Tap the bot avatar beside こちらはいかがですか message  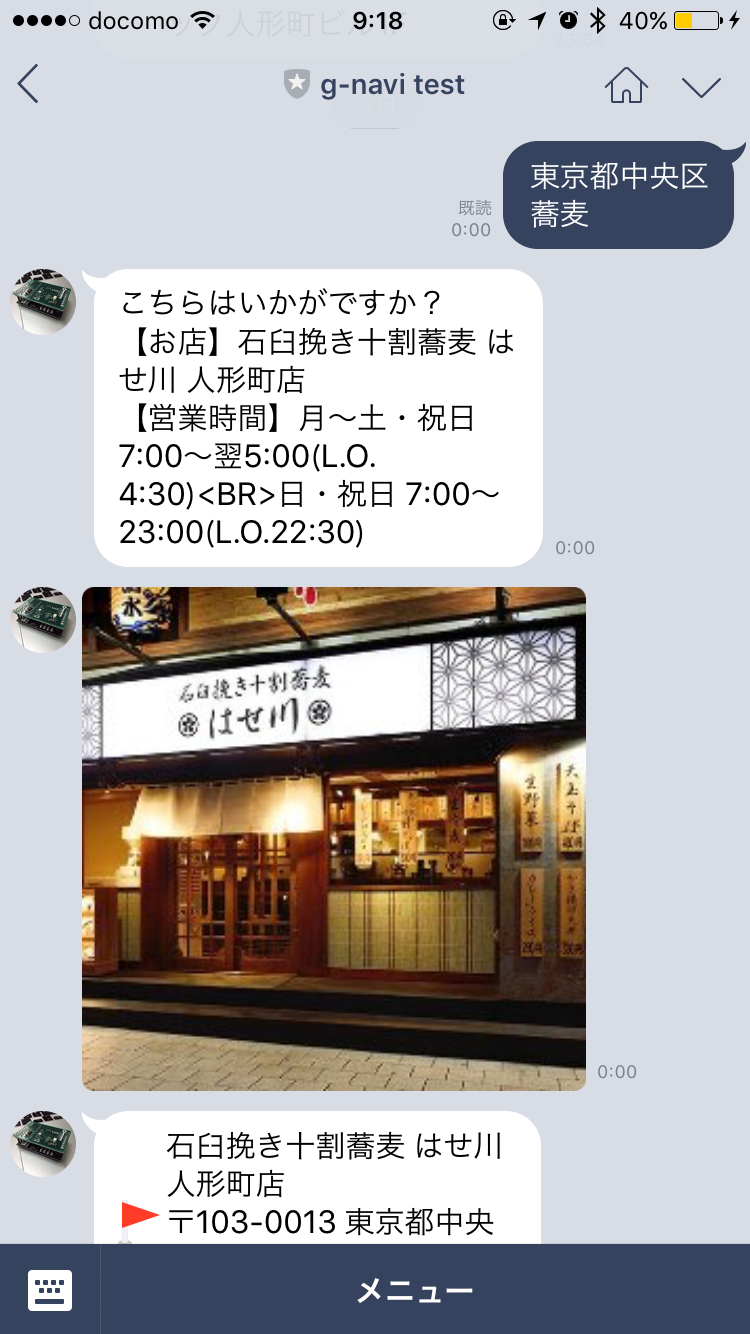43,301
